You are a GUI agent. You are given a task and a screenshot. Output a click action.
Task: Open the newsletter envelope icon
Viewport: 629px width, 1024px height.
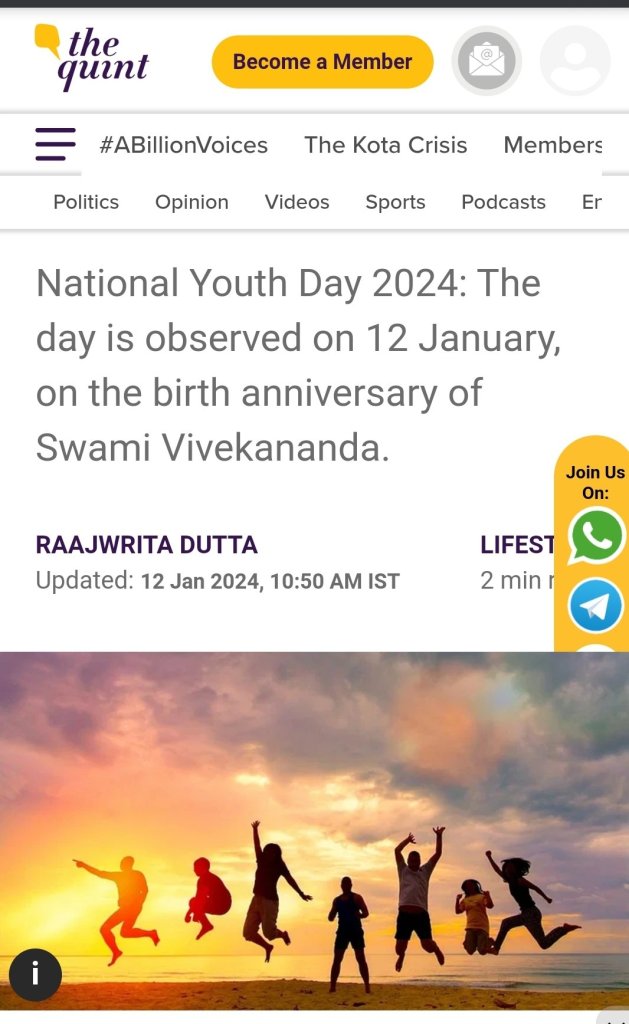click(487, 61)
